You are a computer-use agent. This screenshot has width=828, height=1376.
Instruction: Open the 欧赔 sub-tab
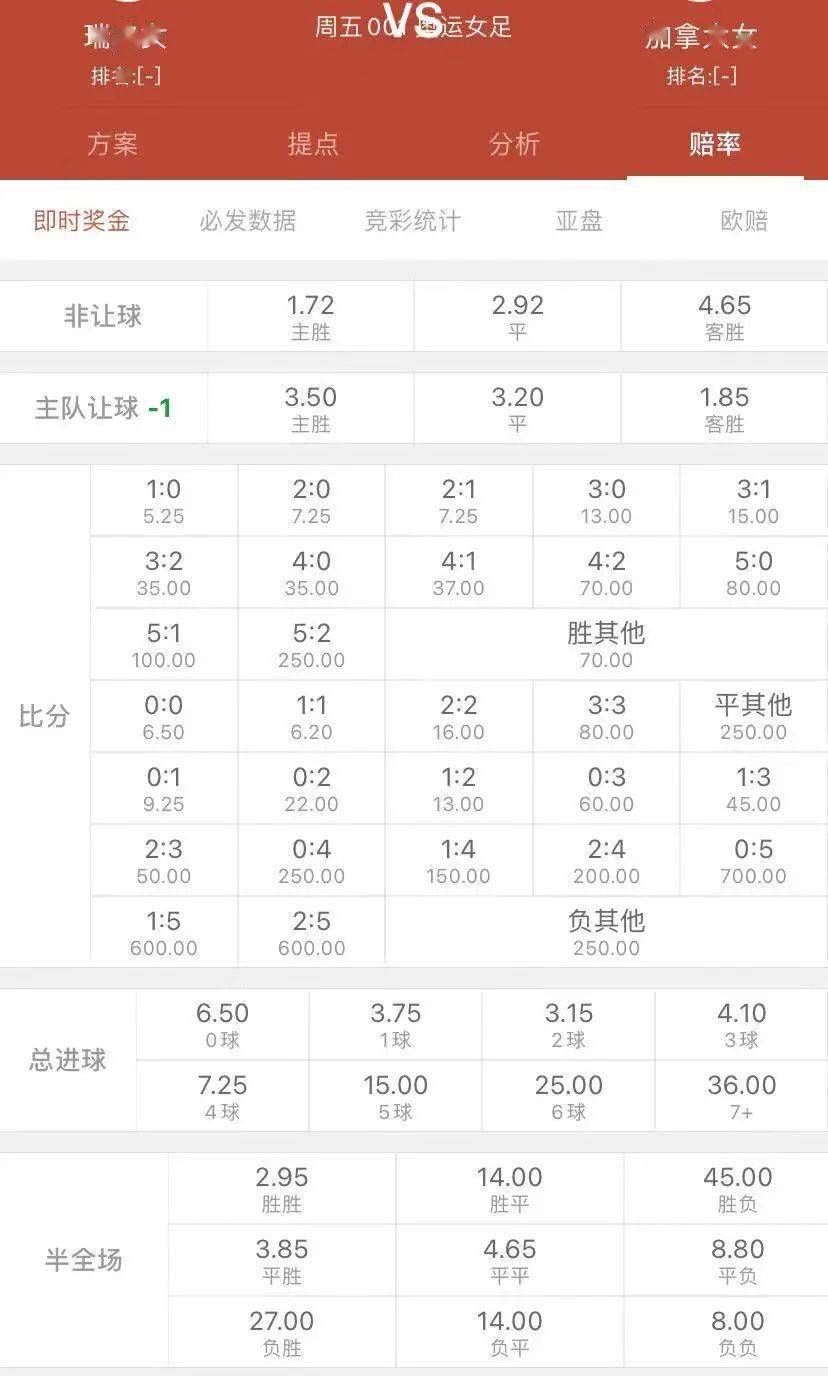pyautogui.click(x=744, y=221)
